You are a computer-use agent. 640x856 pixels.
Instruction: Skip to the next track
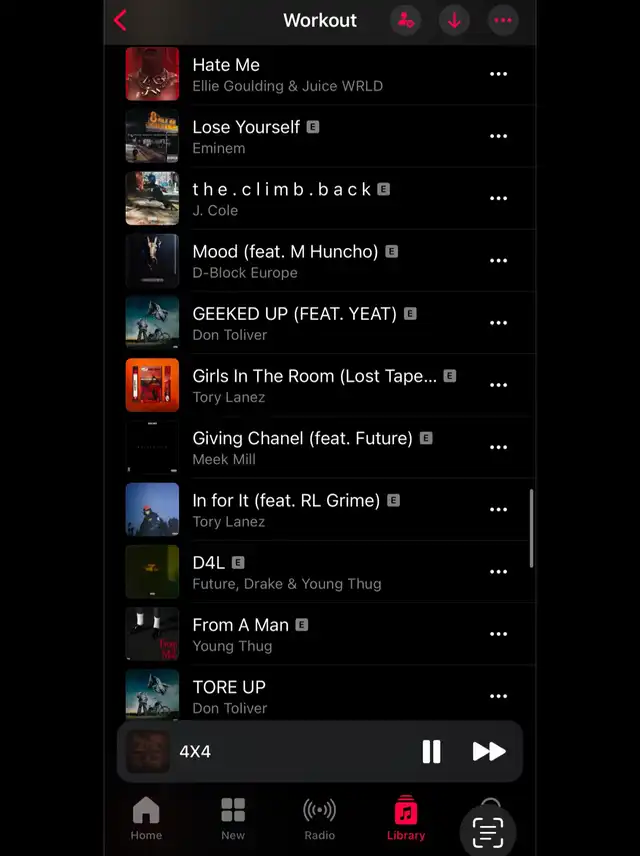click(x=488, y=751)
